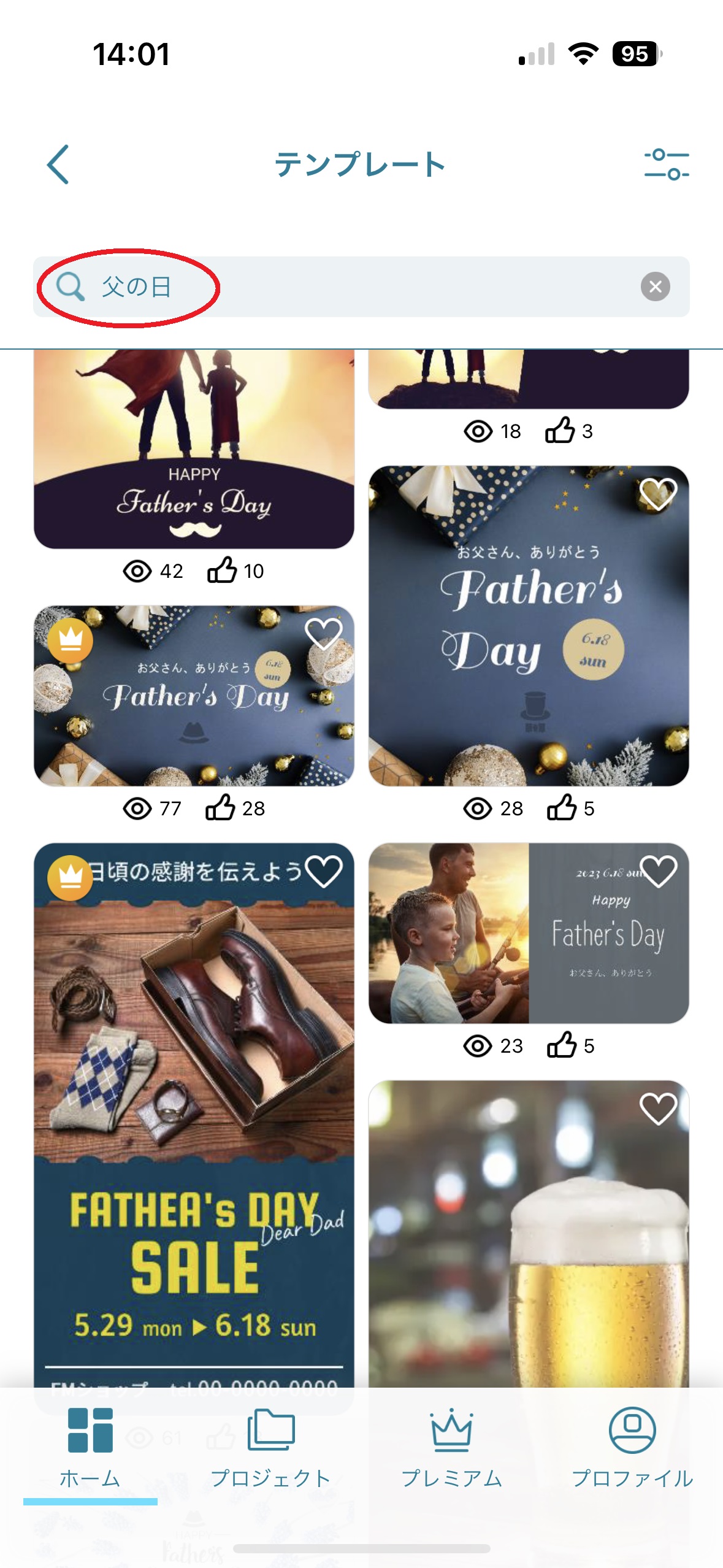This screenshot has width=723, height=1568.
Task: Switch to the プロジェクト tab
Action: click(x=270, y=1448)
